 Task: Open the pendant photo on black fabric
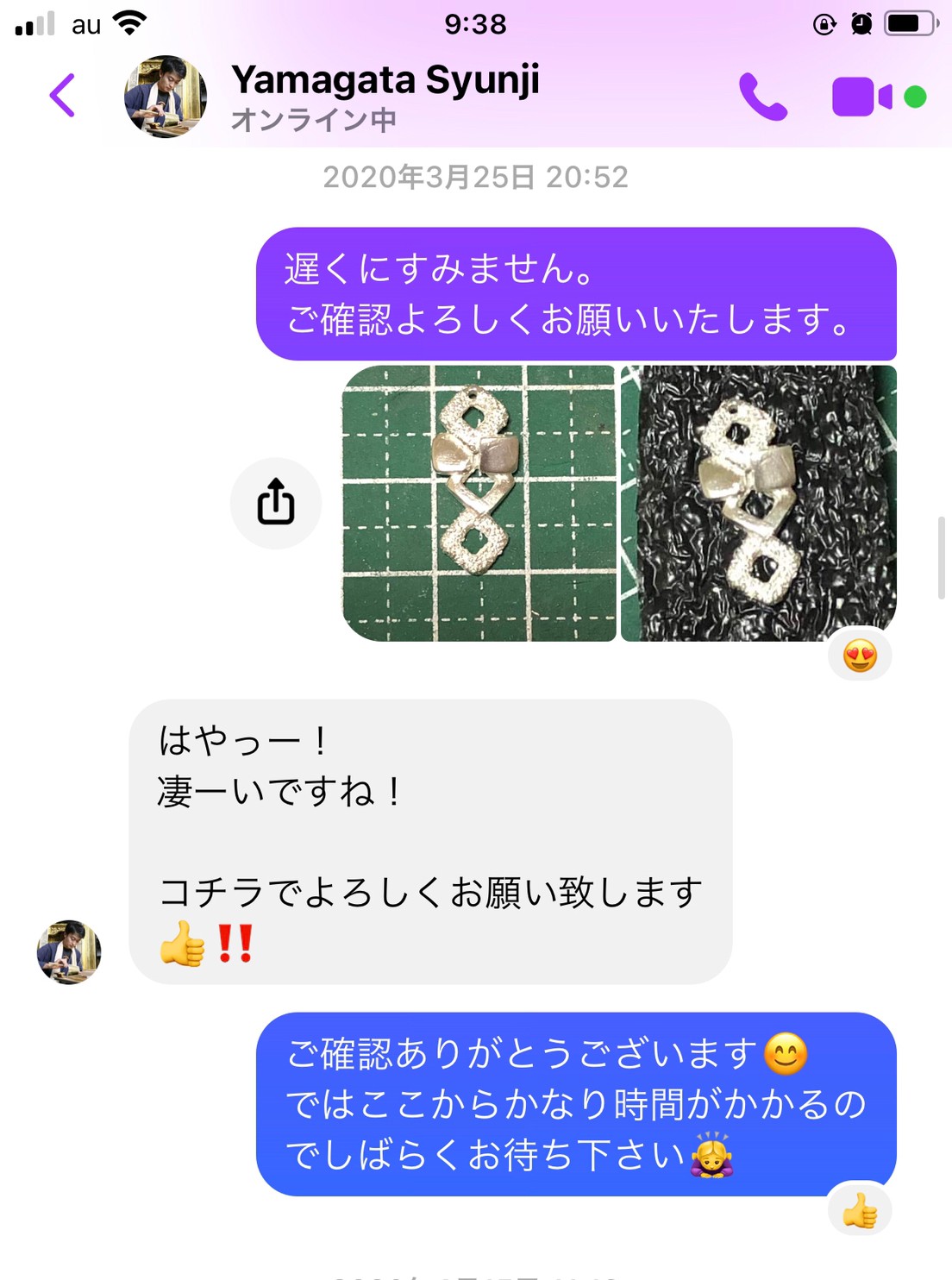click(x=759, y=503)
